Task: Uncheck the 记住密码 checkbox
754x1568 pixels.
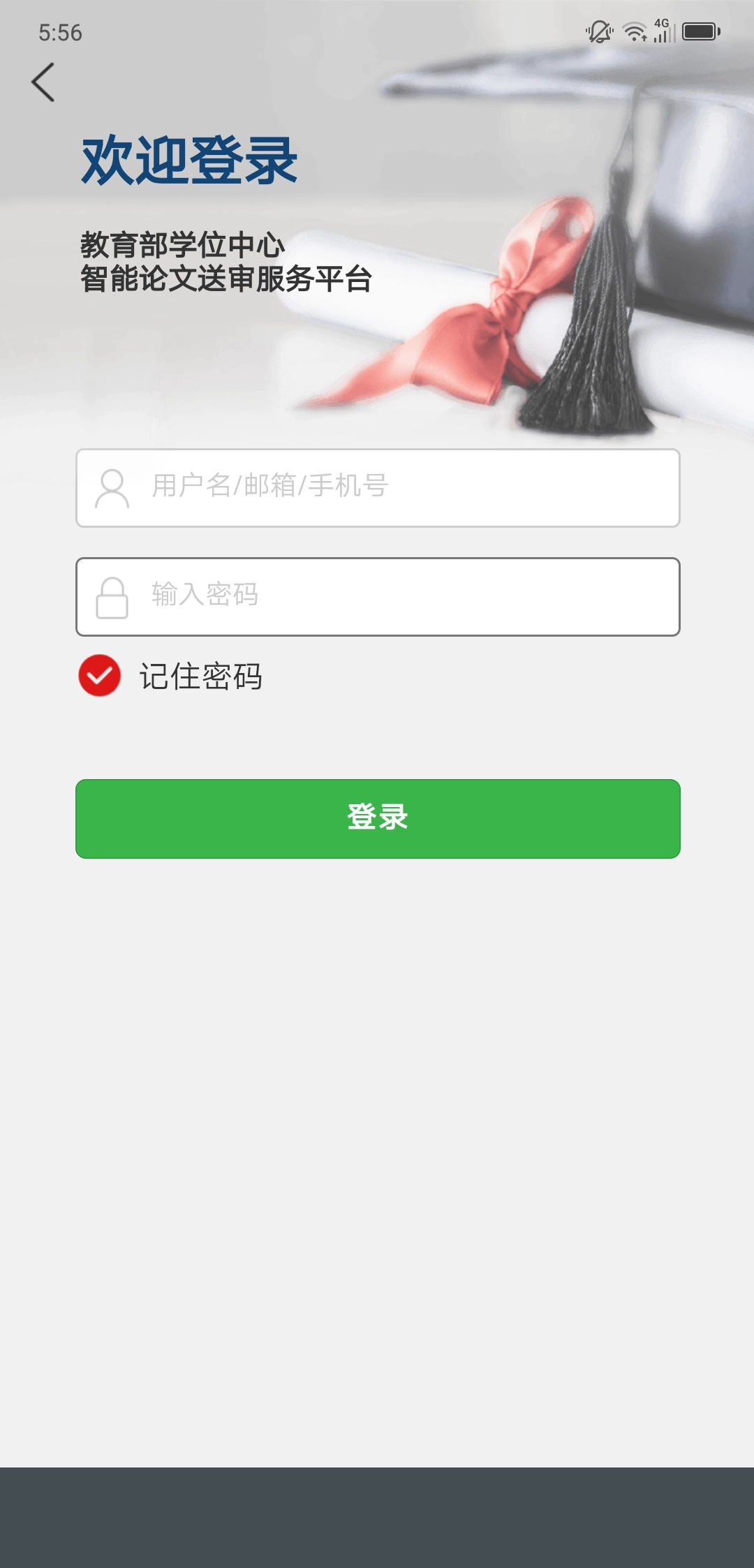Action: (x=100, y=676)
